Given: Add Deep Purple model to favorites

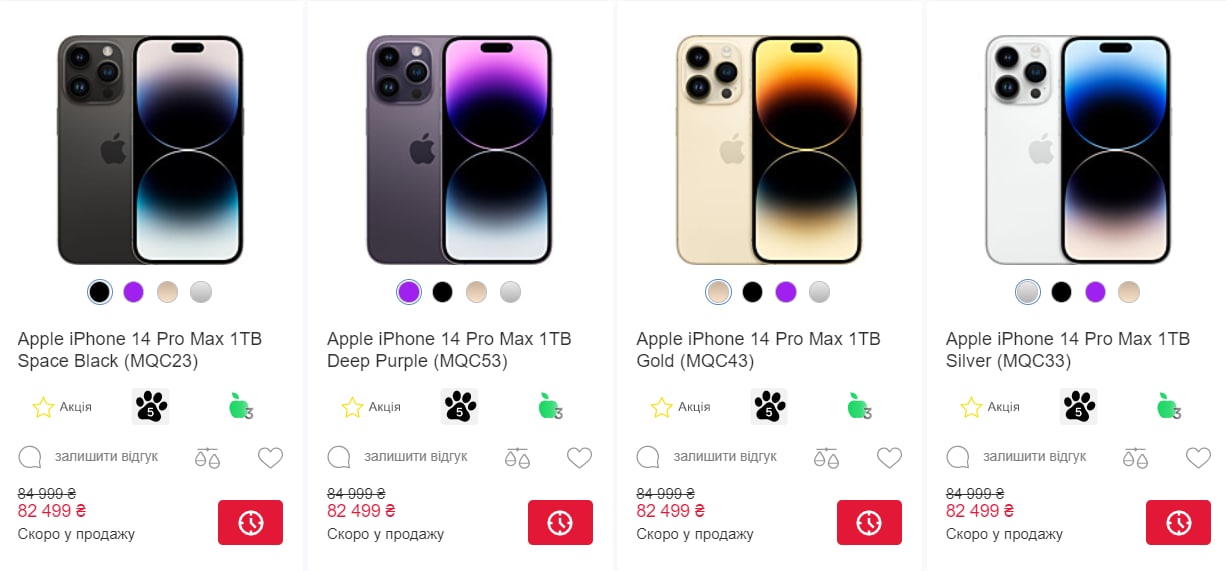Looking at the screenshot, I should coord(579,458).
